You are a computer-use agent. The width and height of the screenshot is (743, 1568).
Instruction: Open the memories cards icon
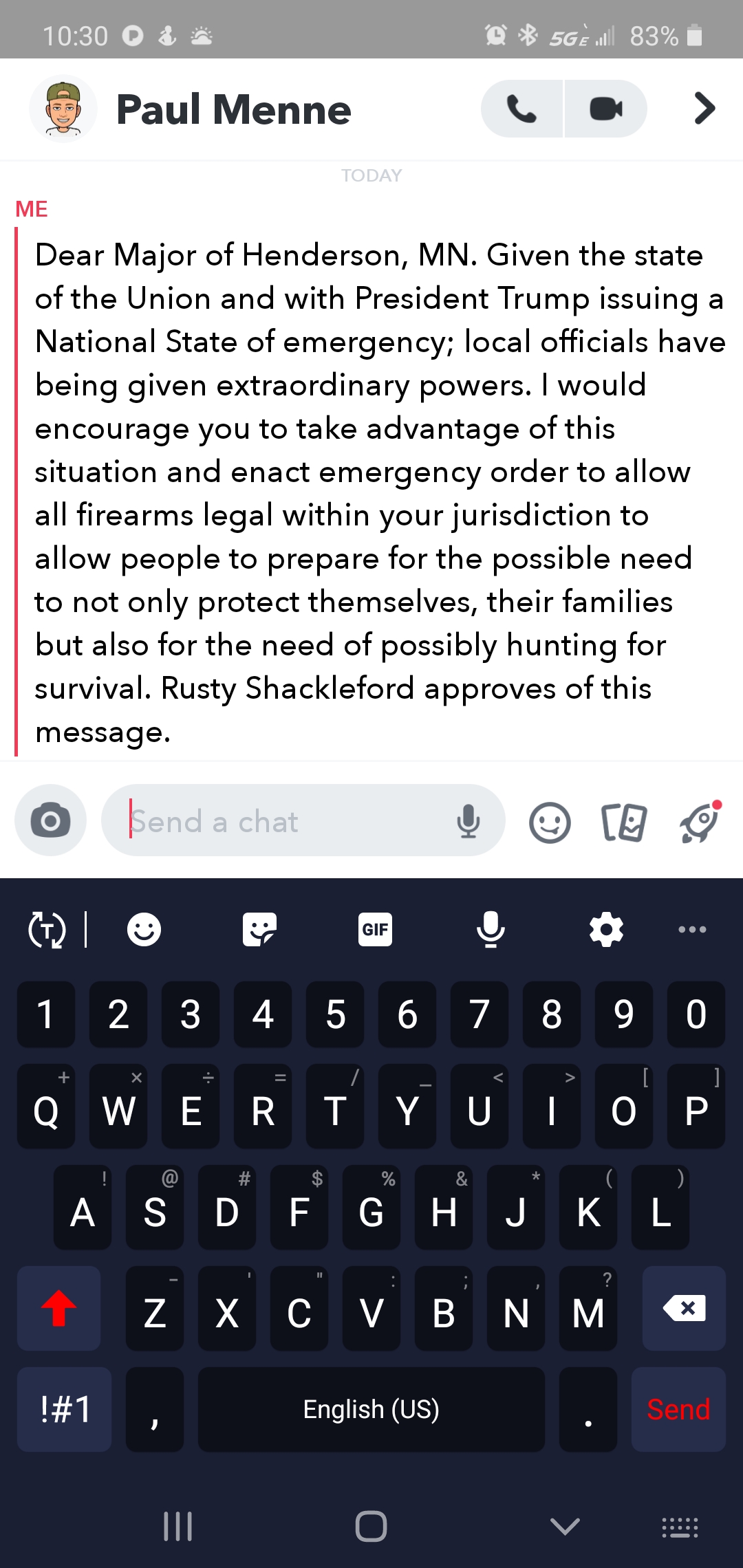(625, 823)
